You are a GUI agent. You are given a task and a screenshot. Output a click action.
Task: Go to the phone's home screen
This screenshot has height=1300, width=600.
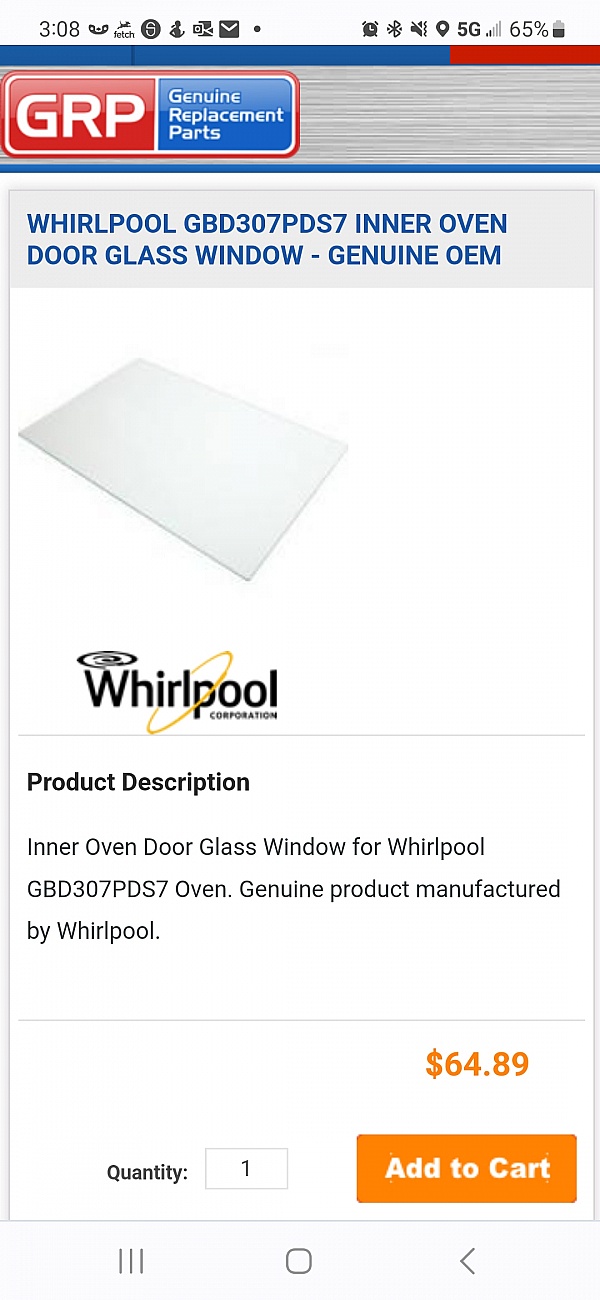298,1261
